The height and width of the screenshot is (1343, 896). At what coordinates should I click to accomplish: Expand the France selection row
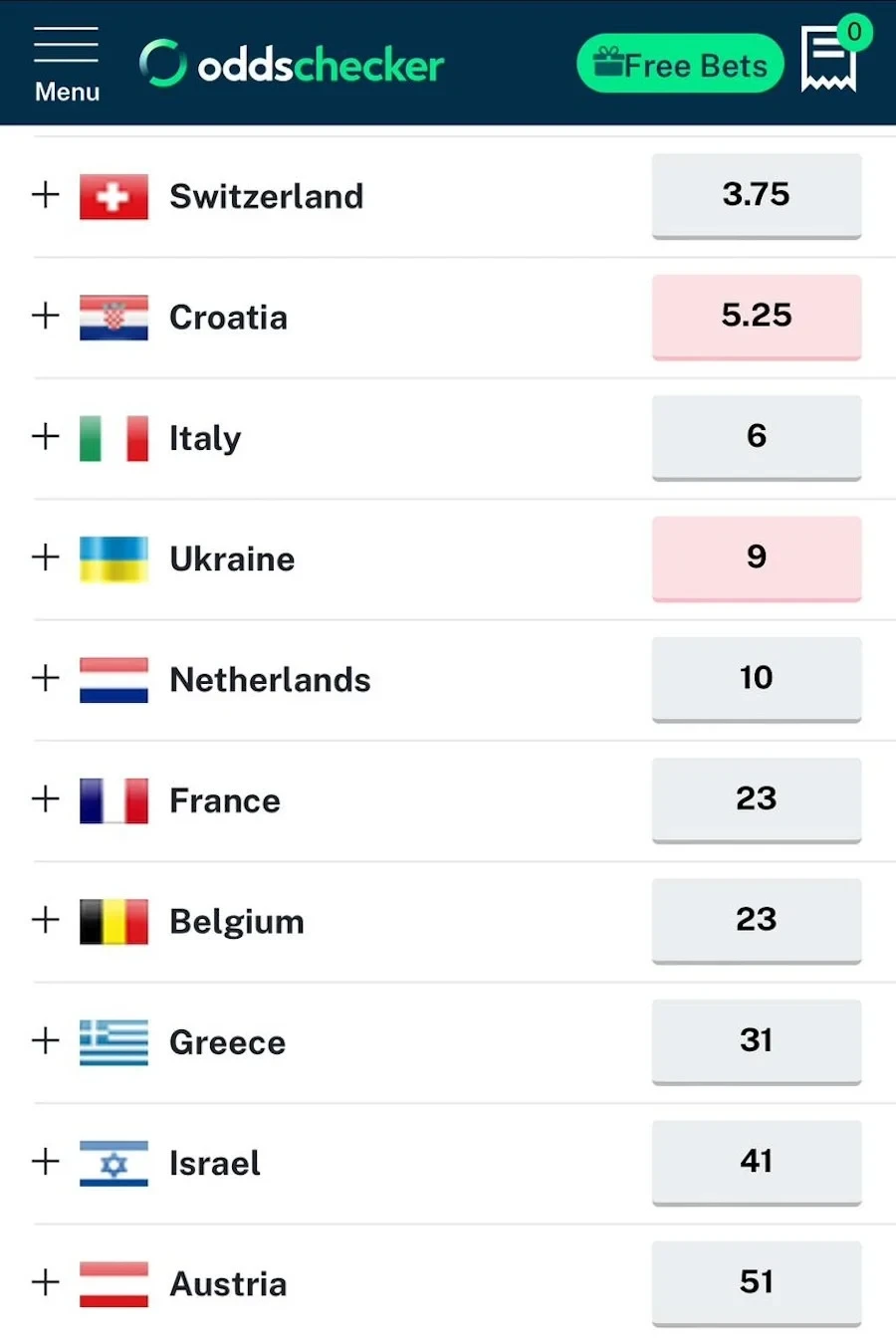point(45,800)
